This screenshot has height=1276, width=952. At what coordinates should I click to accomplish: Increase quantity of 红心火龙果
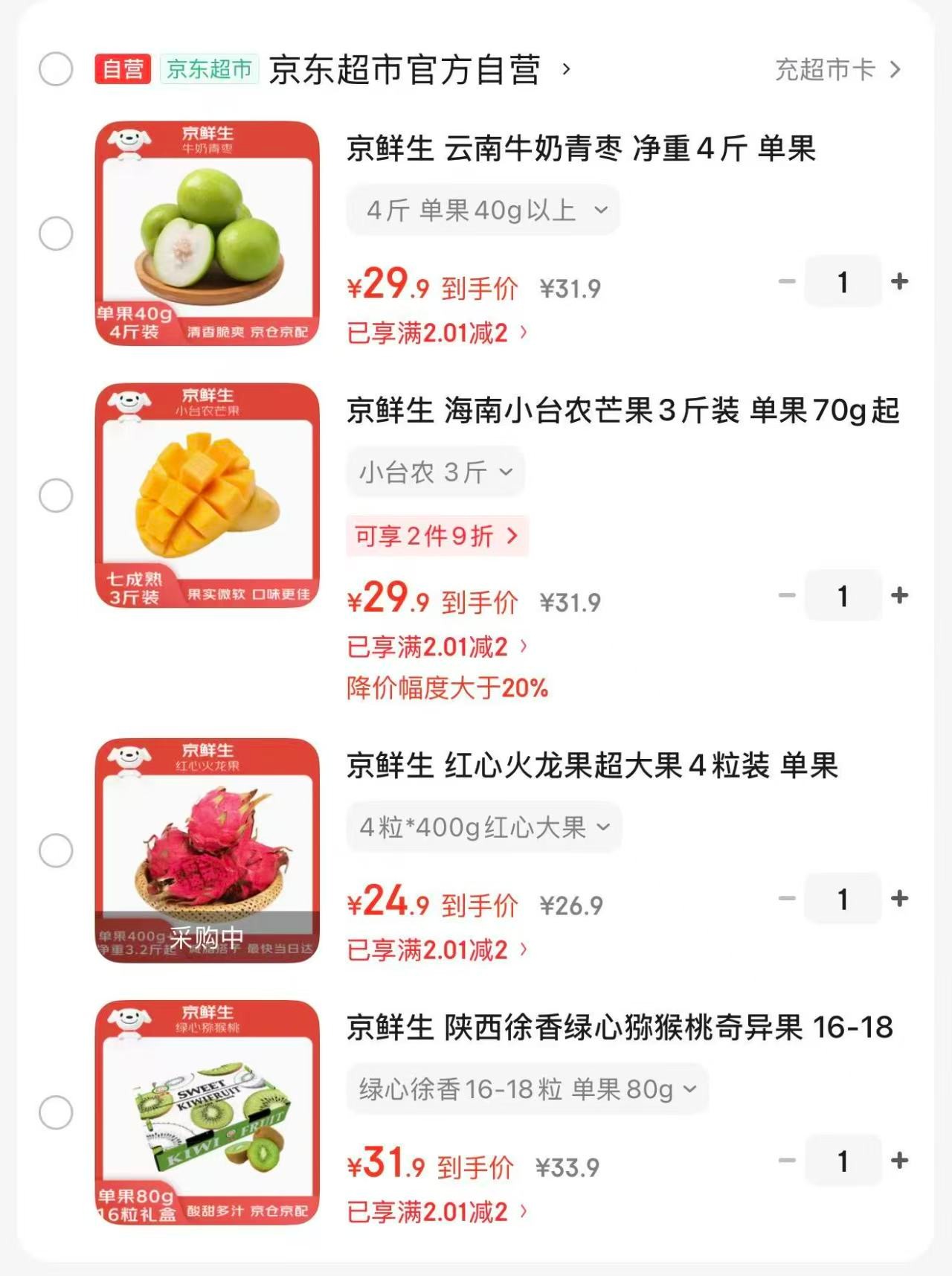pyautogui.click(x=900, y=899)
